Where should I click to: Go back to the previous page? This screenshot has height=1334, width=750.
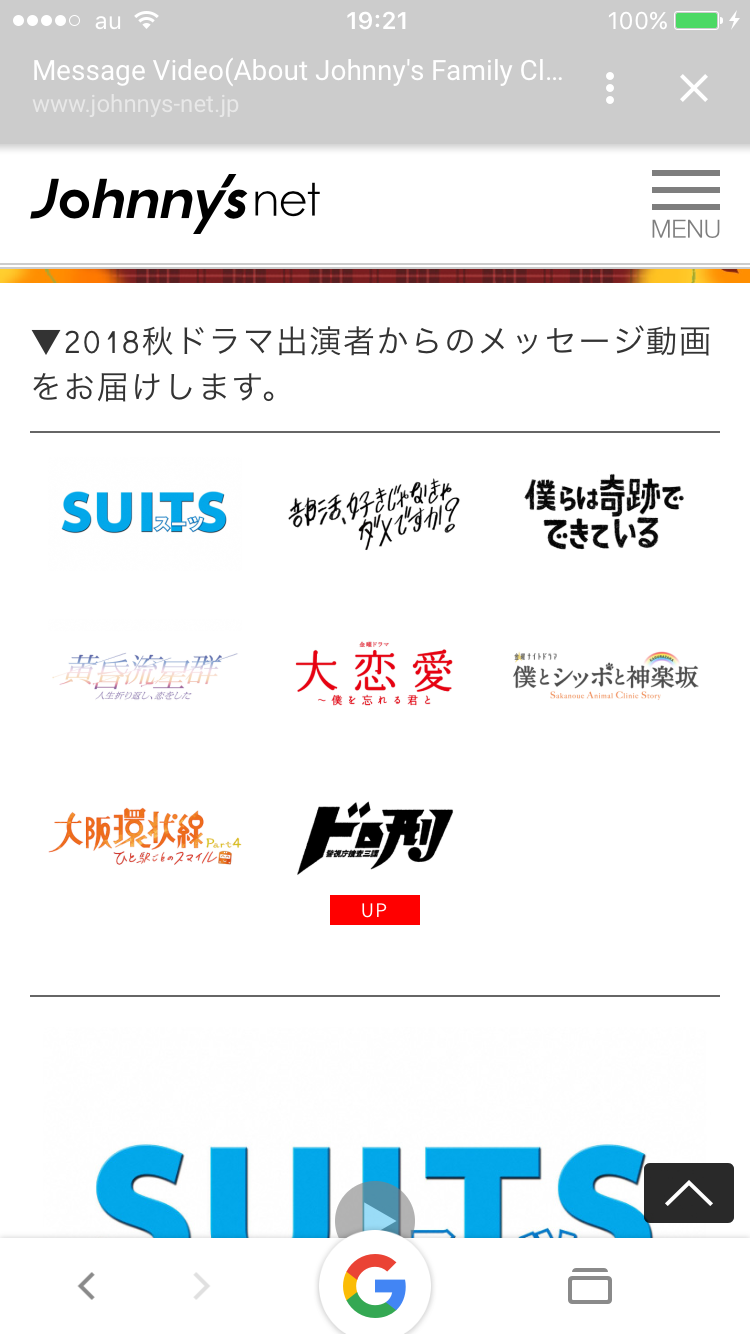(x=87, y=1286)
